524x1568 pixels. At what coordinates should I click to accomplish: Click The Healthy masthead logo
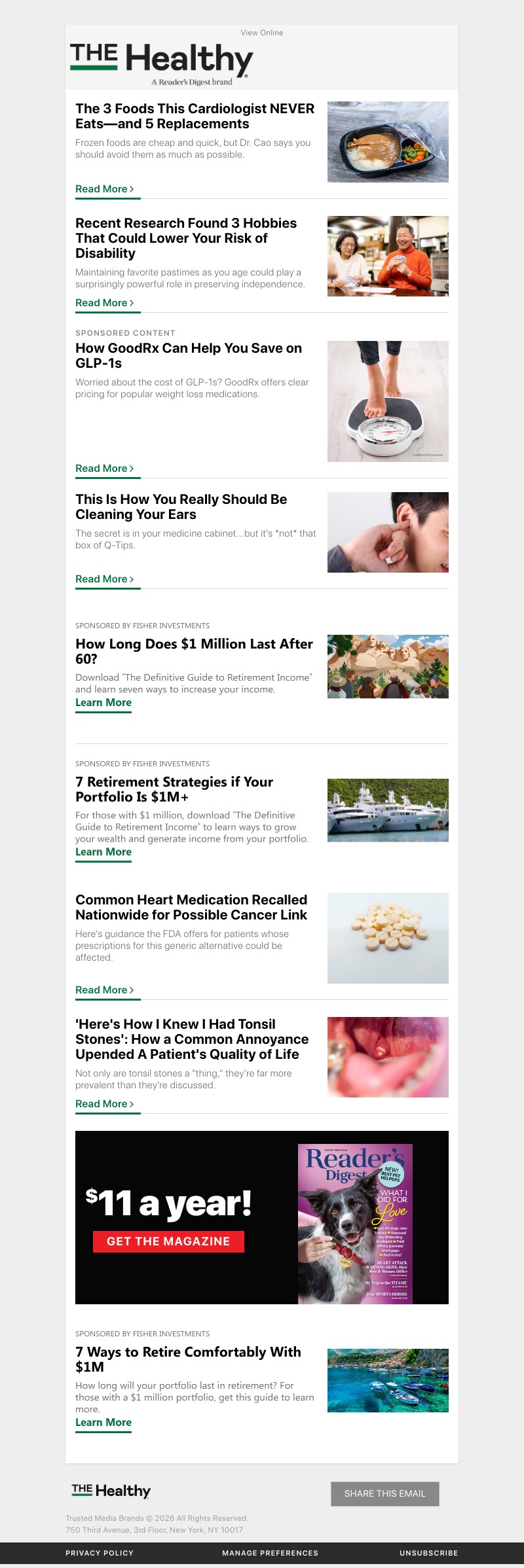[x=159, y=60]
